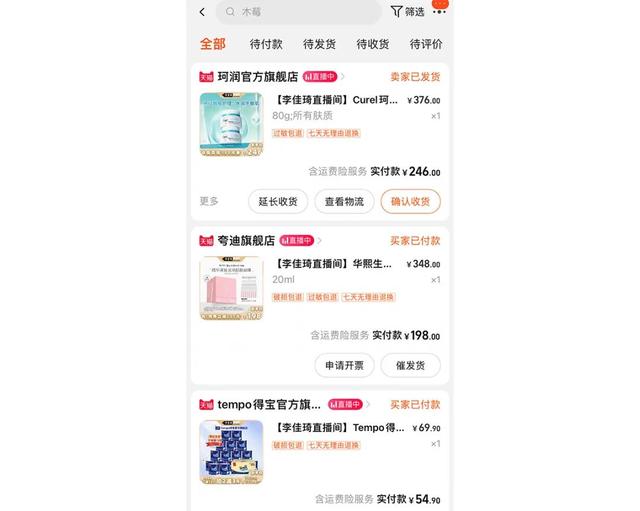
Task: Tap 更多 on the 珂润 order
Action: point(208,201)
